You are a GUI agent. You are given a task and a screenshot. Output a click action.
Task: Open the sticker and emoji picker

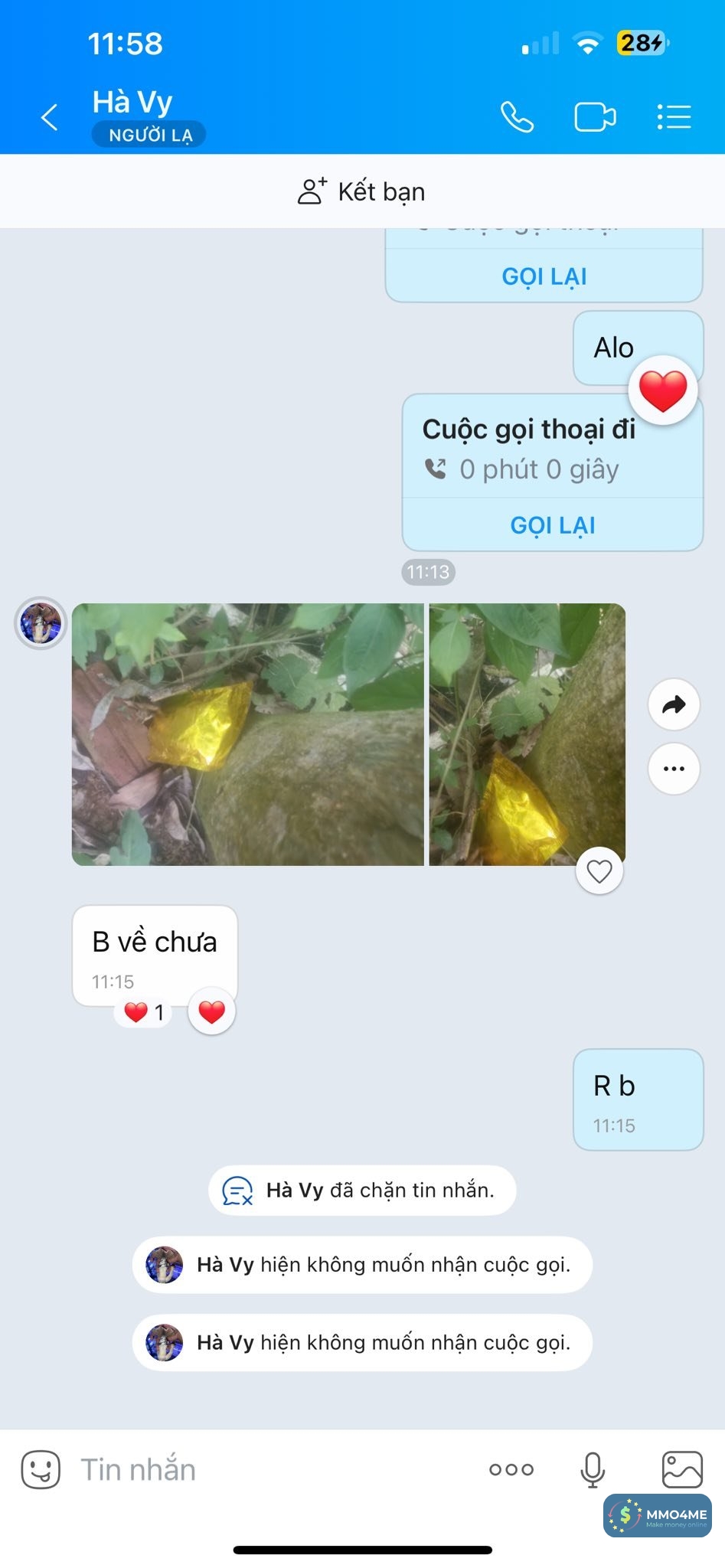(x=41, y=1469)
